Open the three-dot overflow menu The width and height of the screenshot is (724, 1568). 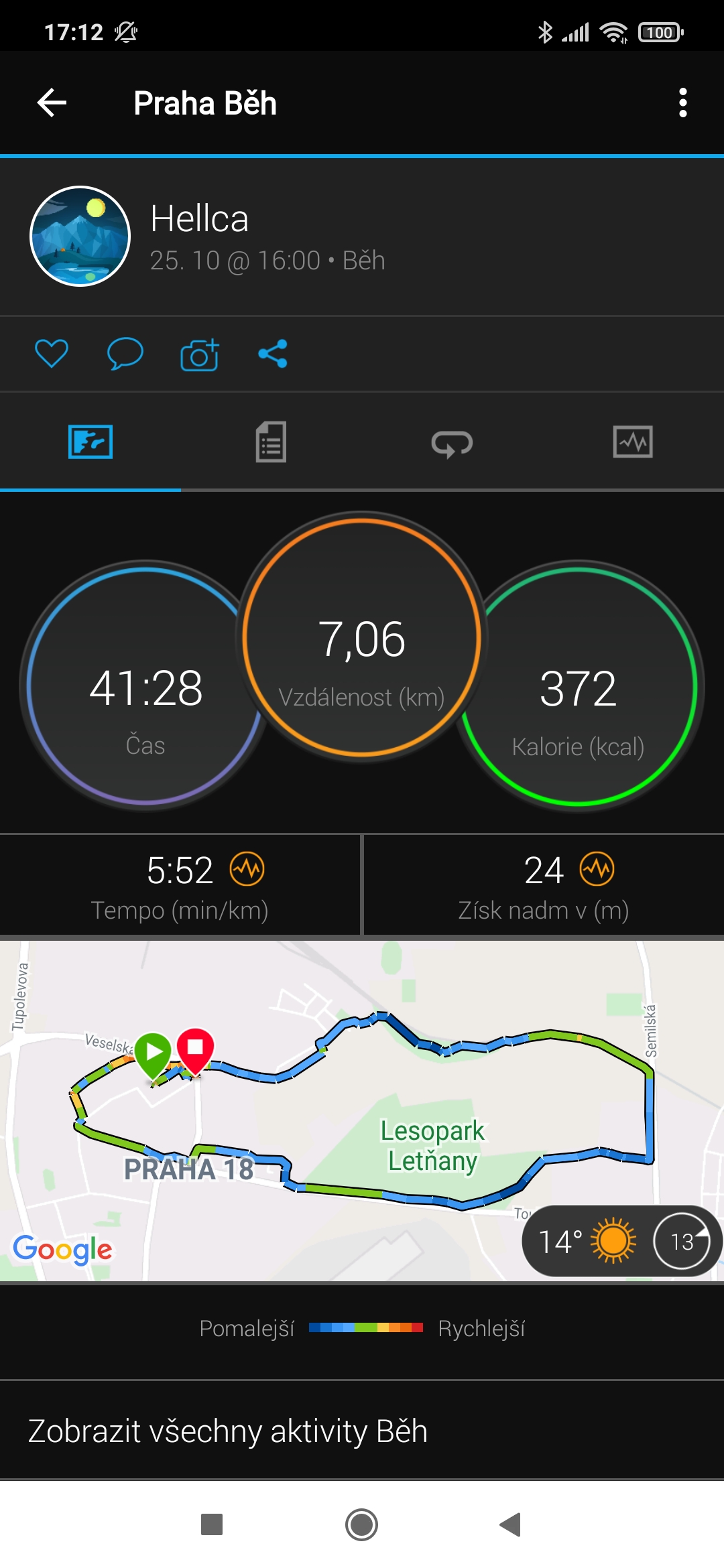pos(682,103)
